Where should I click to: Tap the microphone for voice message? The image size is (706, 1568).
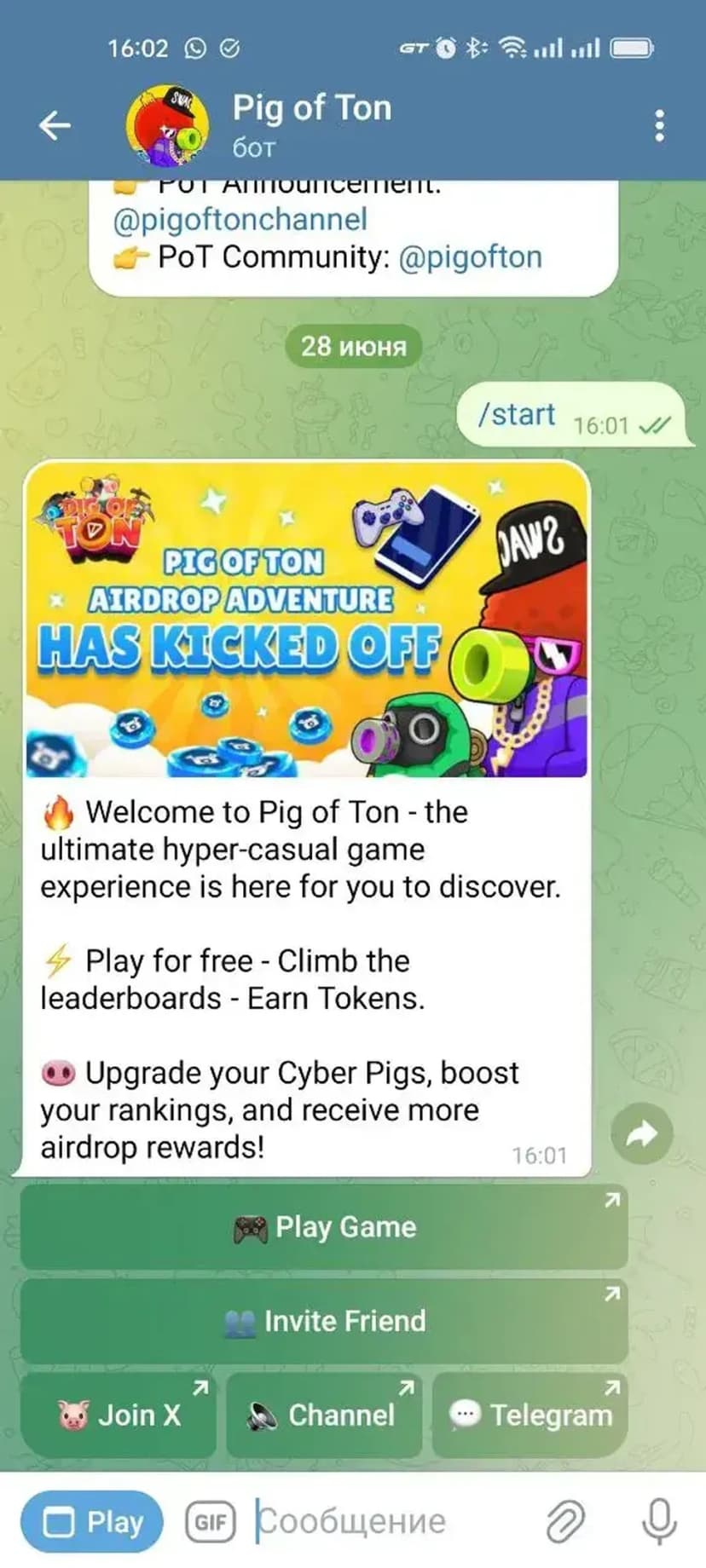coord(658,1522)
